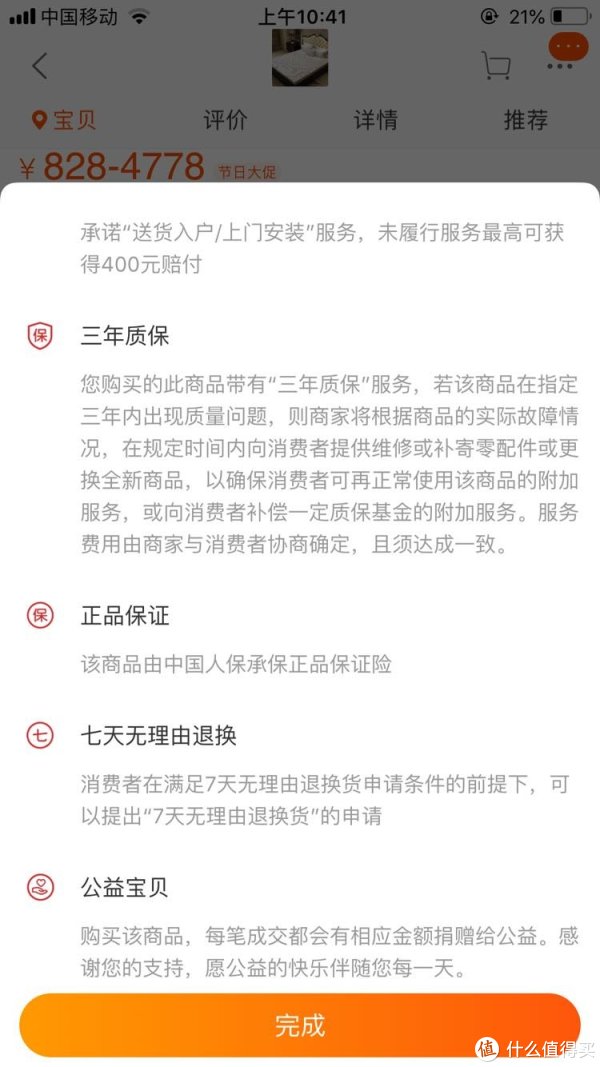Go back with the top-left arrow
Viewport: 600px width, 1067px height.
pos(39,65)
